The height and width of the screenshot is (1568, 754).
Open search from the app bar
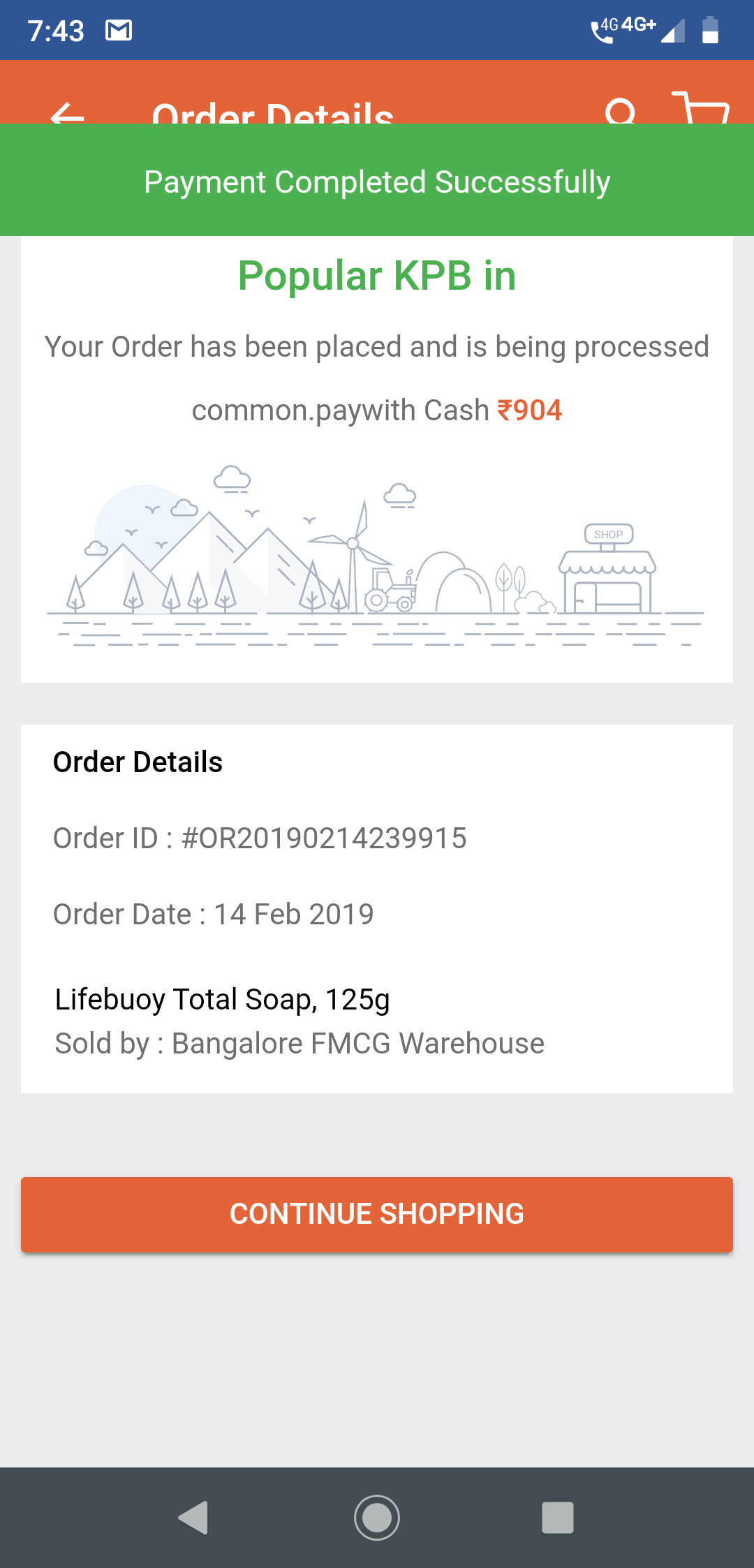point(621,111)
